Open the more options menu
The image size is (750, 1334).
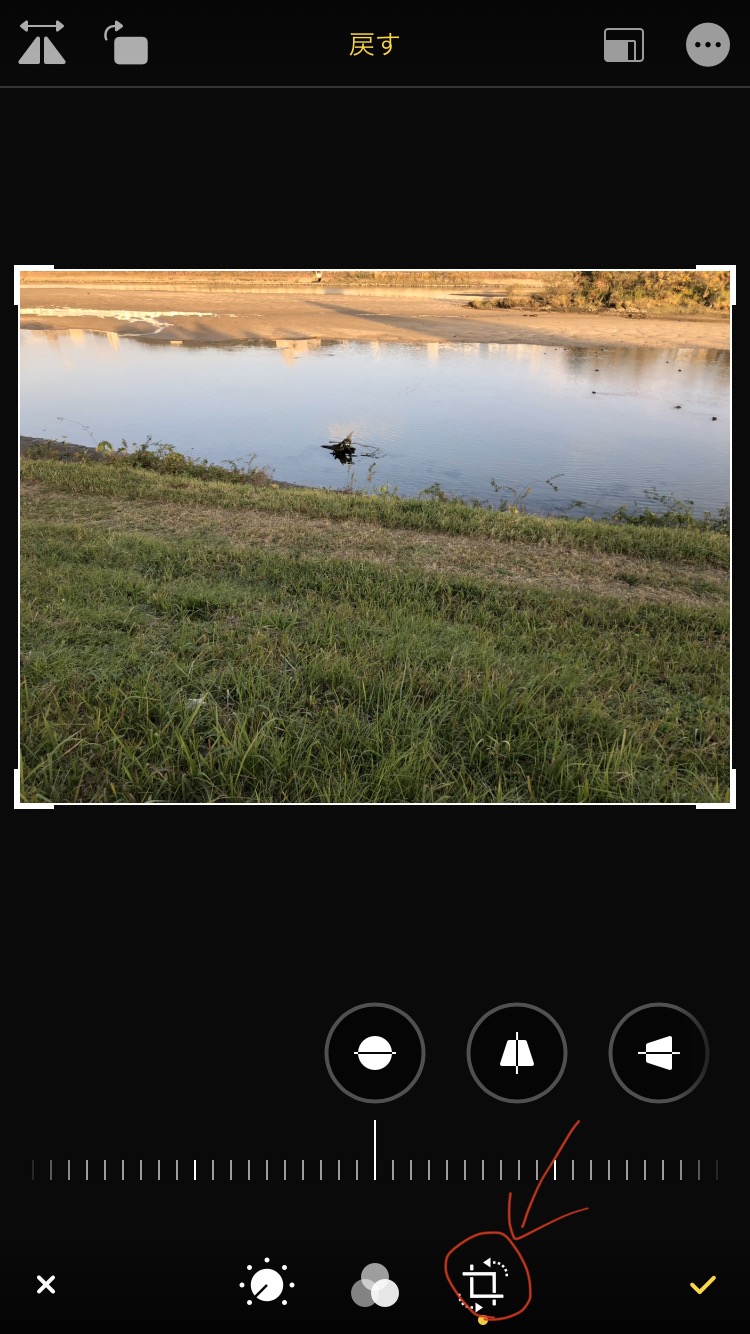tap(707, 45)
